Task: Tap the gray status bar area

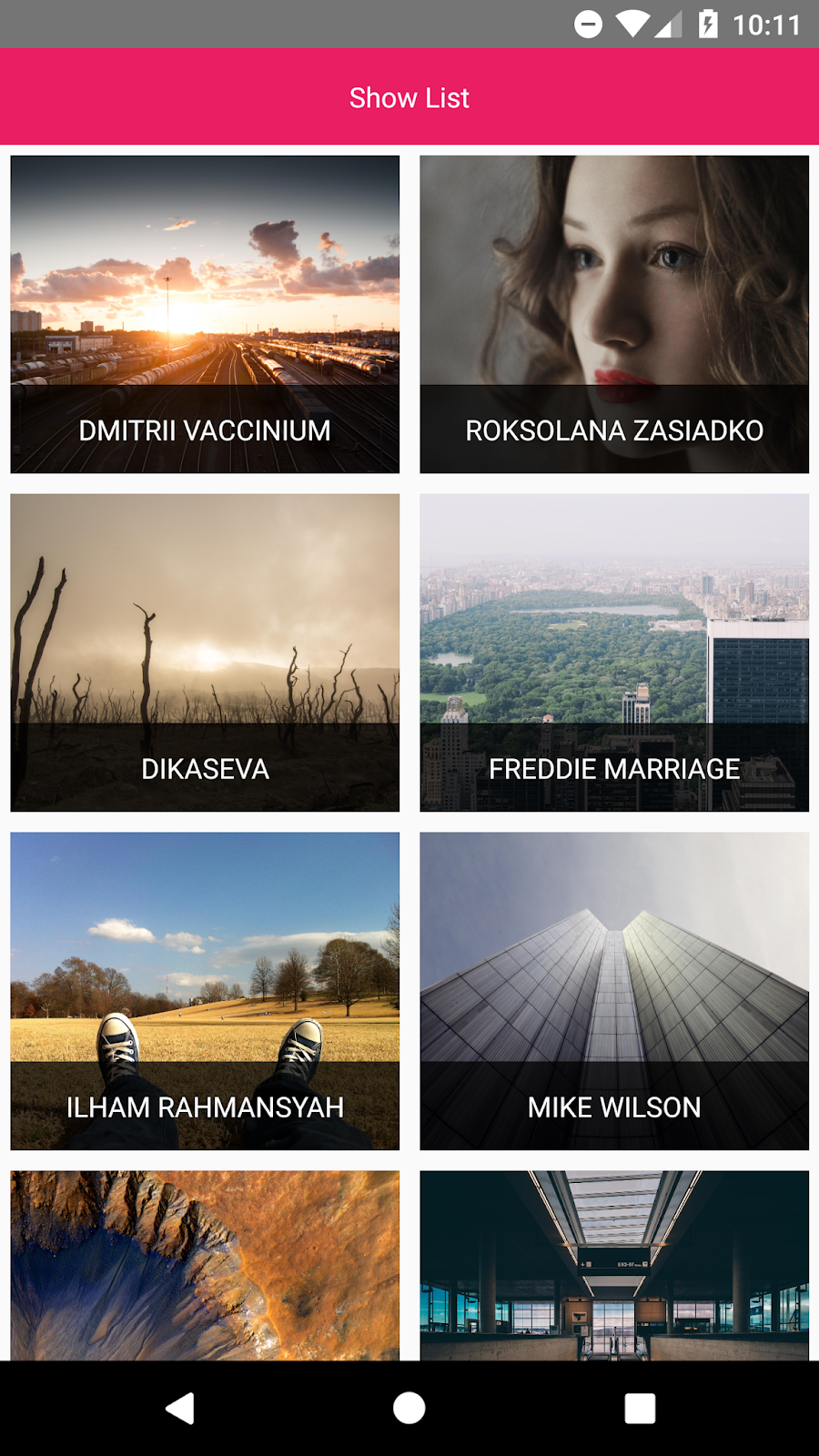Action: pos(273,23)
